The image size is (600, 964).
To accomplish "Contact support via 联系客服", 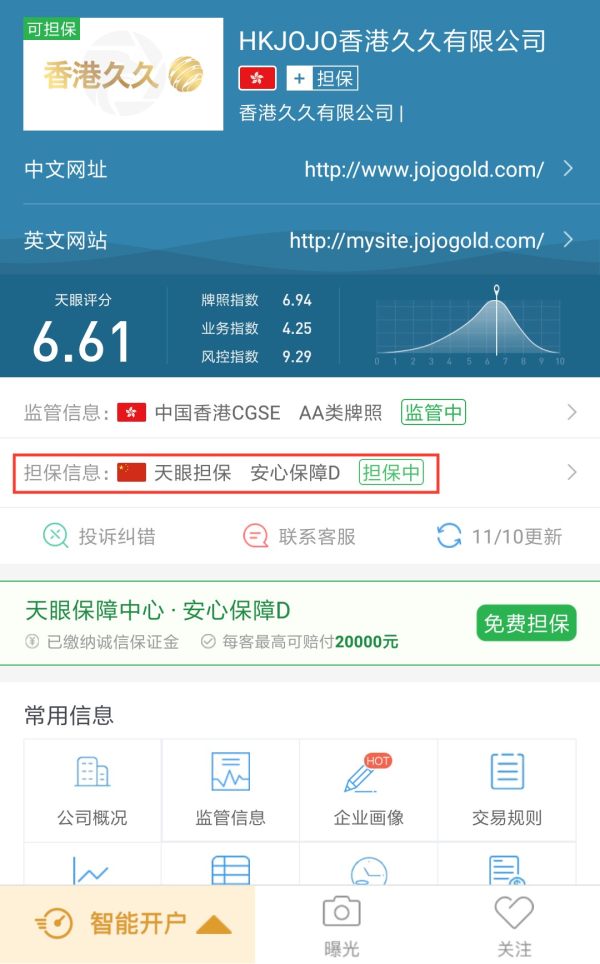I will coord(299,536).
